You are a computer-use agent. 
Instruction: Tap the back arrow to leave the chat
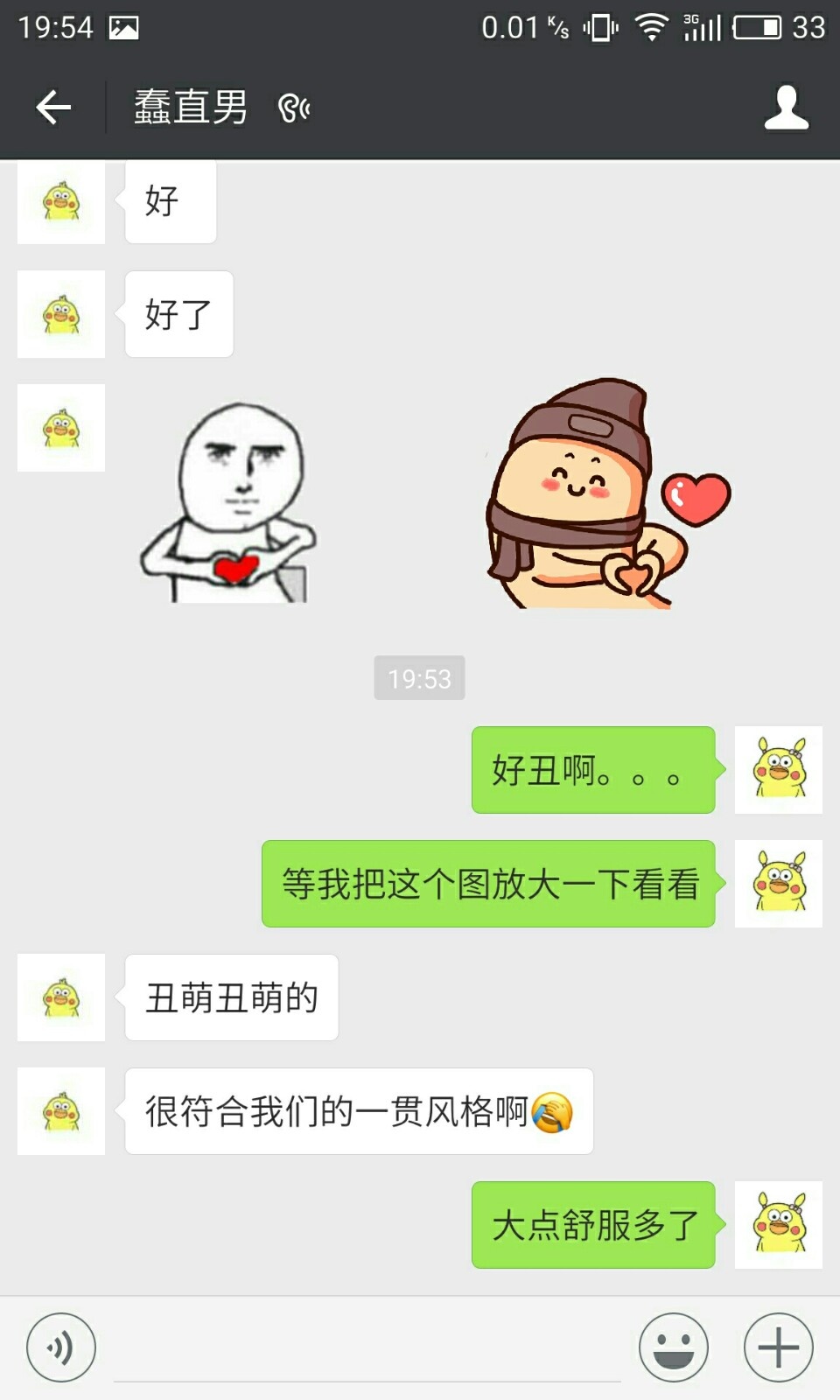(x=52, y=107)
